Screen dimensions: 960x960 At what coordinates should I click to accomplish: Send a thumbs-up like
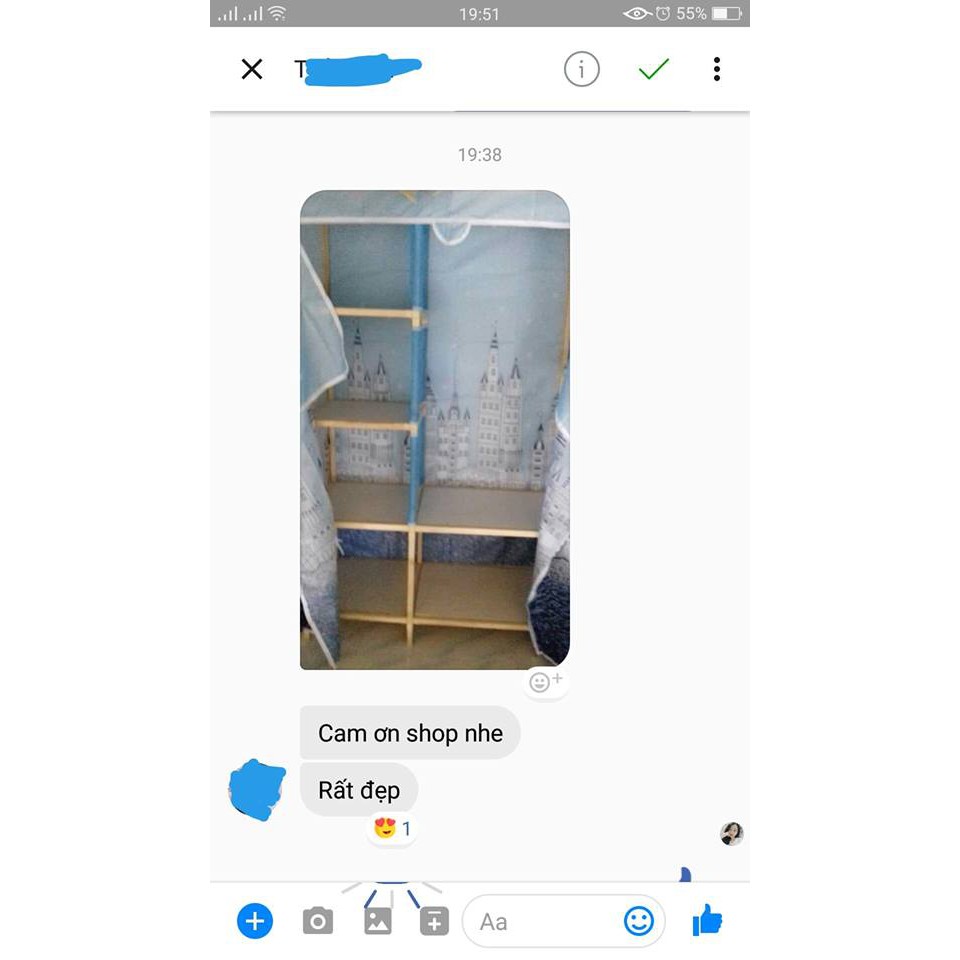click(x=708, y=920)
